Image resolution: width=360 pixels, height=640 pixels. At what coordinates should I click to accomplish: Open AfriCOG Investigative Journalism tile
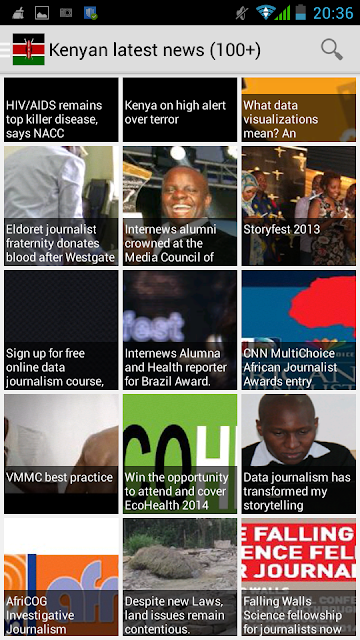61,577
